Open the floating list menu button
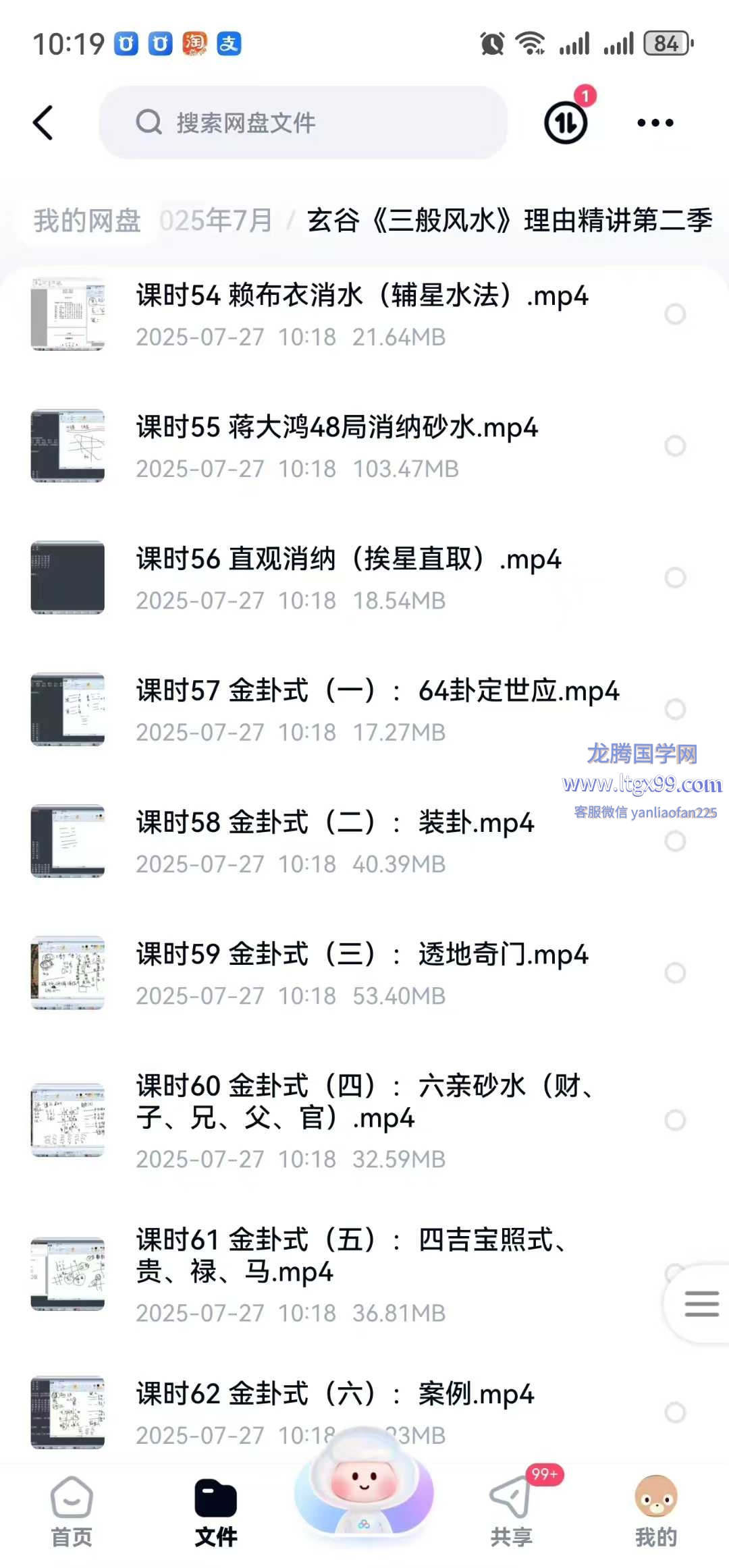This screenshot has height=1568, width=729. (701, 1304)
